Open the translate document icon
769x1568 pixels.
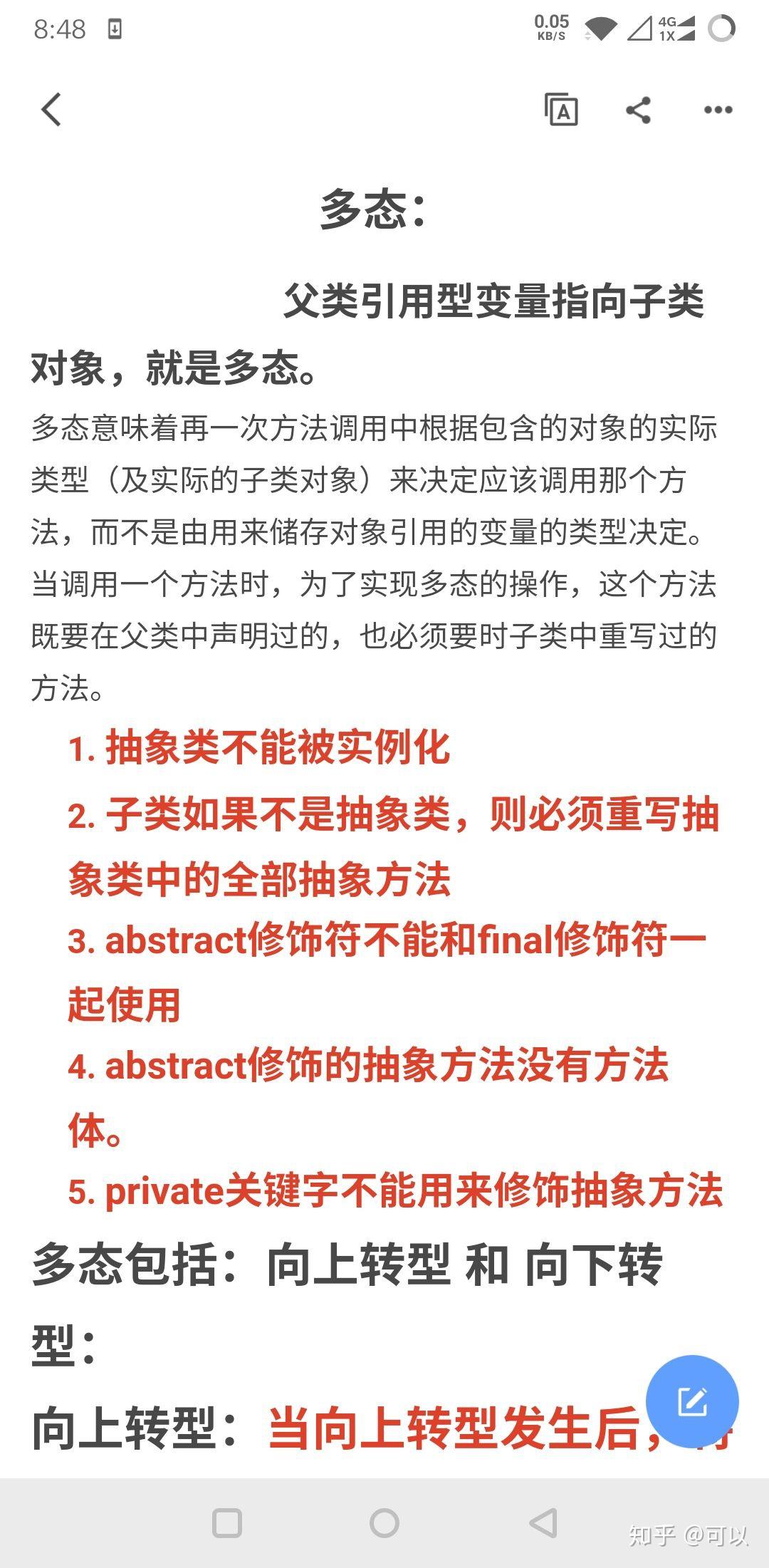coord(561,110)
